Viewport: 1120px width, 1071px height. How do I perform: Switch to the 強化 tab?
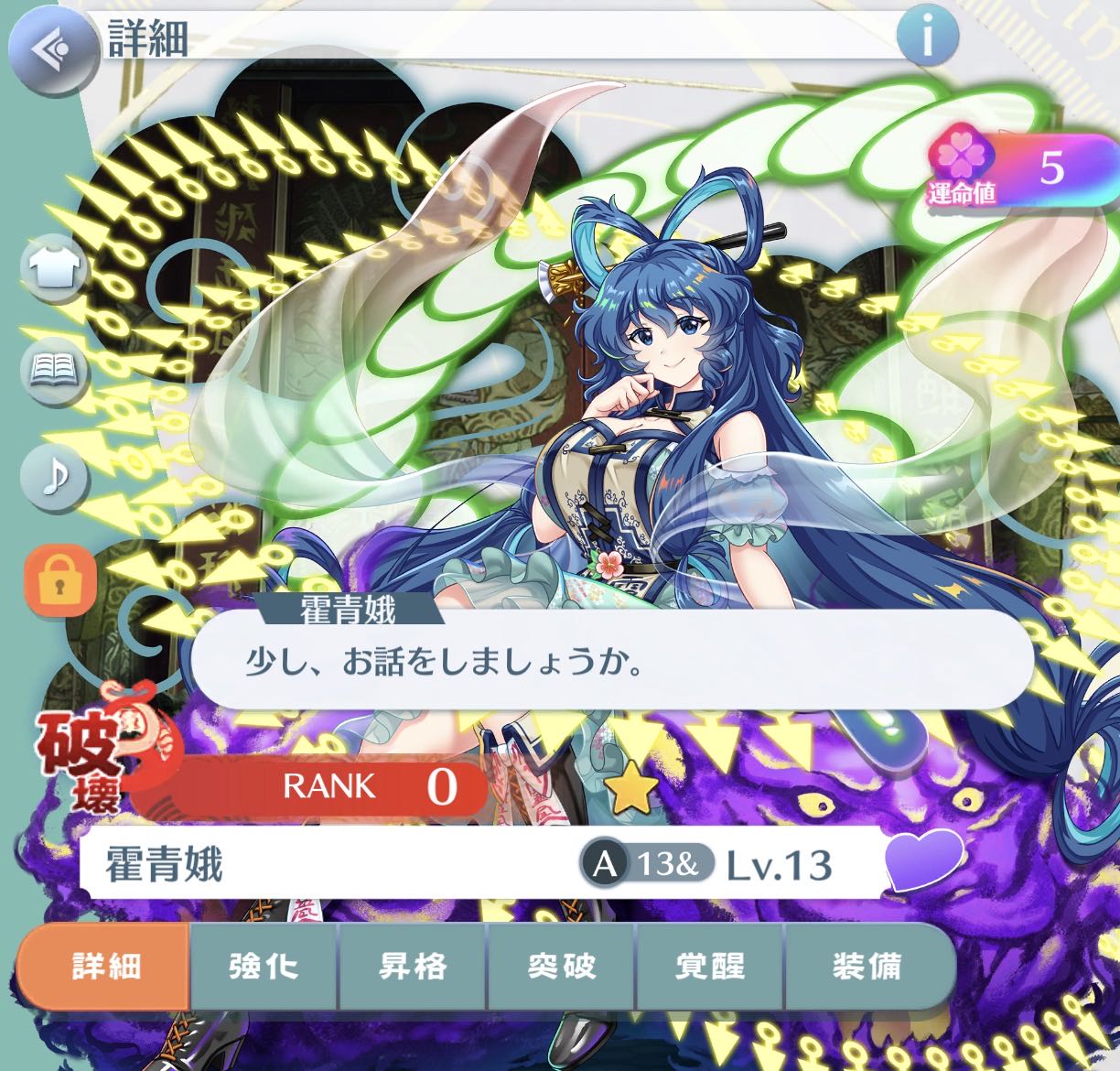pyautogui.click(x=264, y=967)
